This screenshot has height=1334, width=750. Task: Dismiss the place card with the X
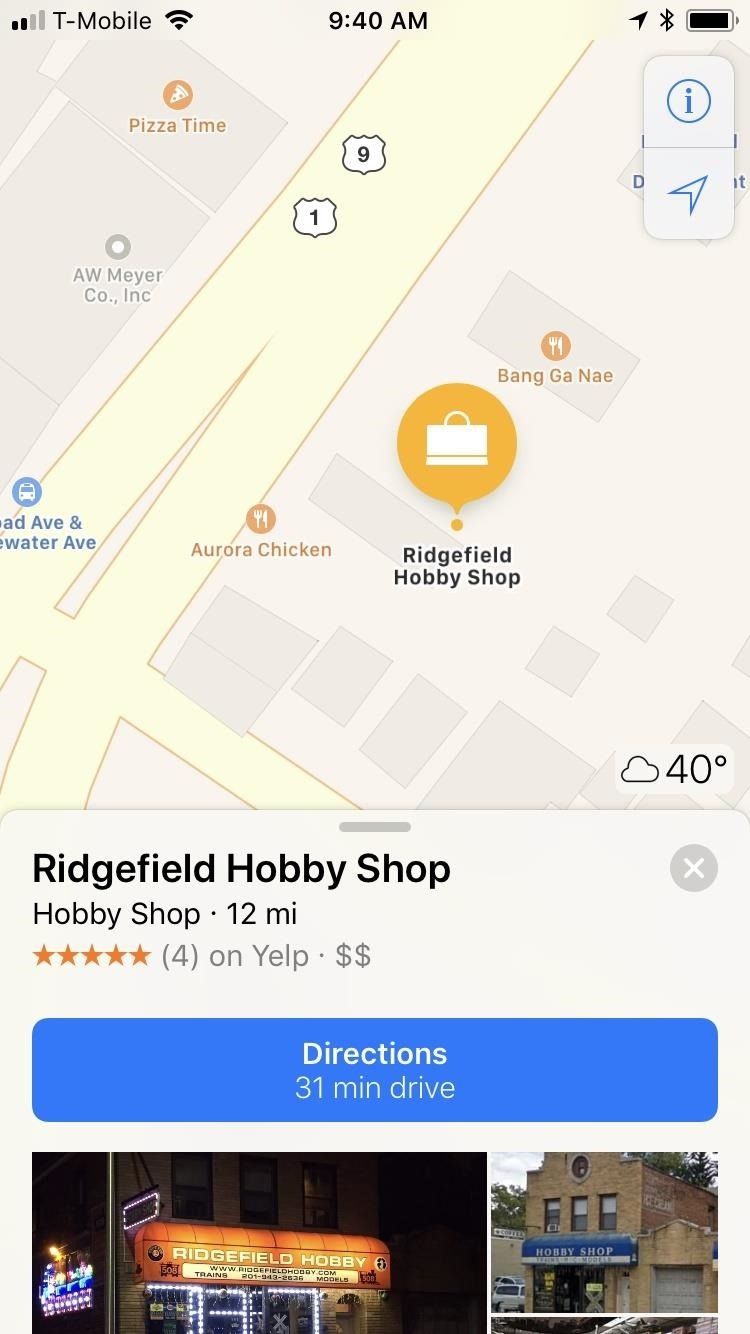[x=693, y=868]
